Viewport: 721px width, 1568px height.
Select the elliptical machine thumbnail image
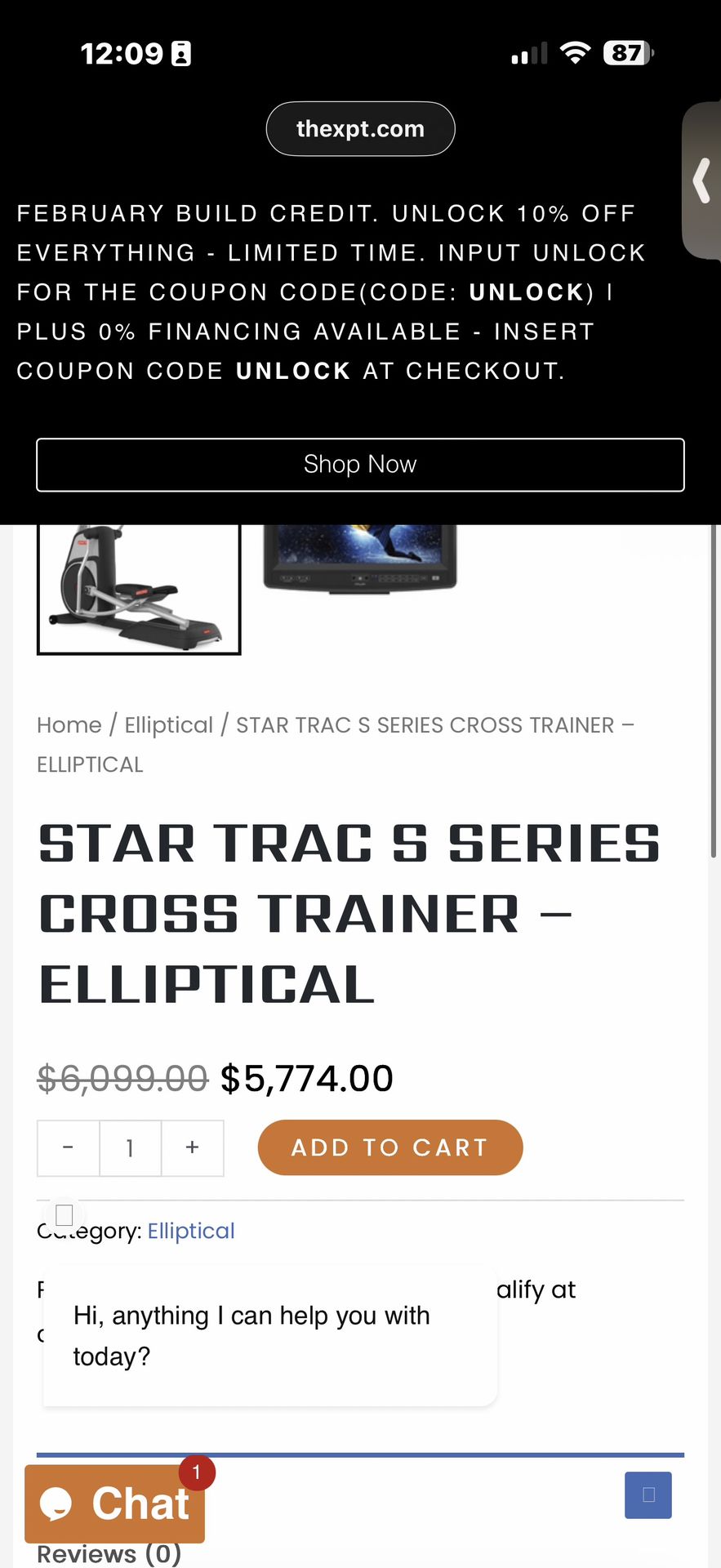click(139, 588)
